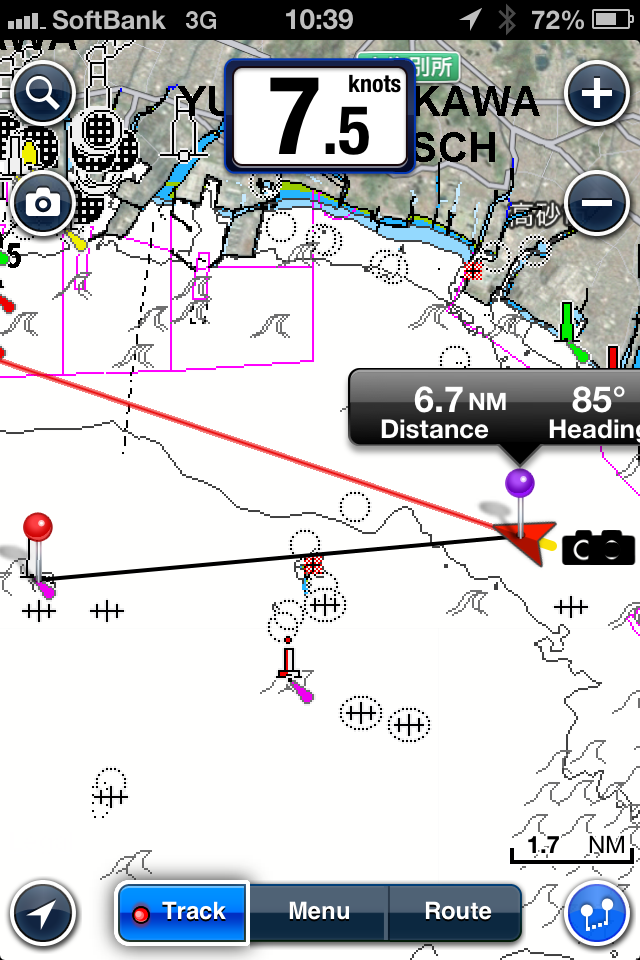Viewport: 640px width, 960px height.
Task: Open the geotagged photo camera marker
Action: pos(598,548)
